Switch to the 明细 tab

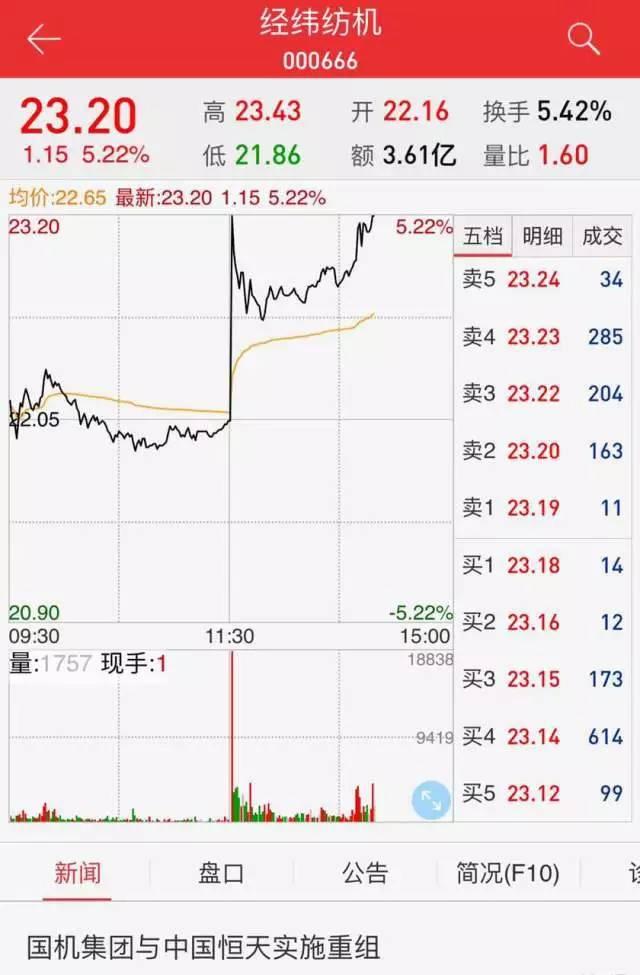542,236
